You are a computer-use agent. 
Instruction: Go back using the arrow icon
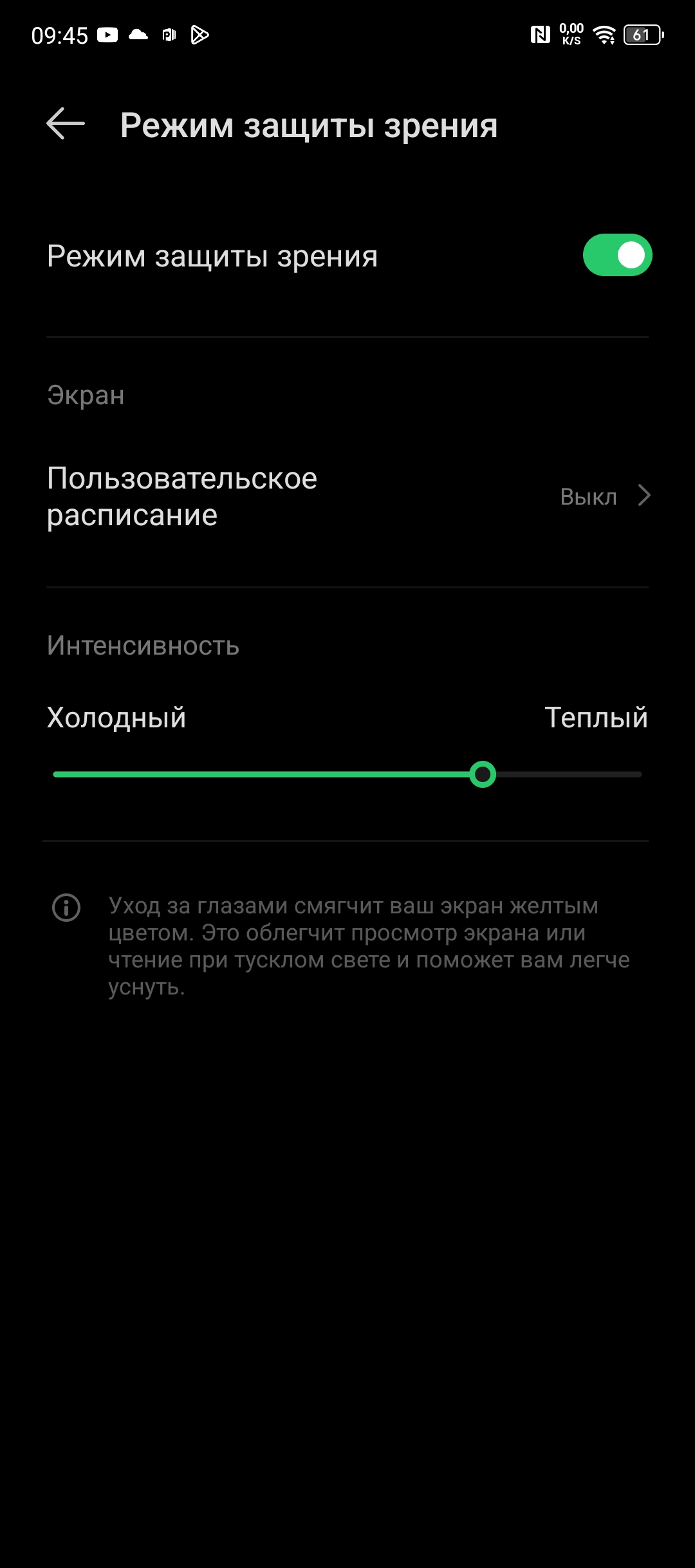coord(66,124)
